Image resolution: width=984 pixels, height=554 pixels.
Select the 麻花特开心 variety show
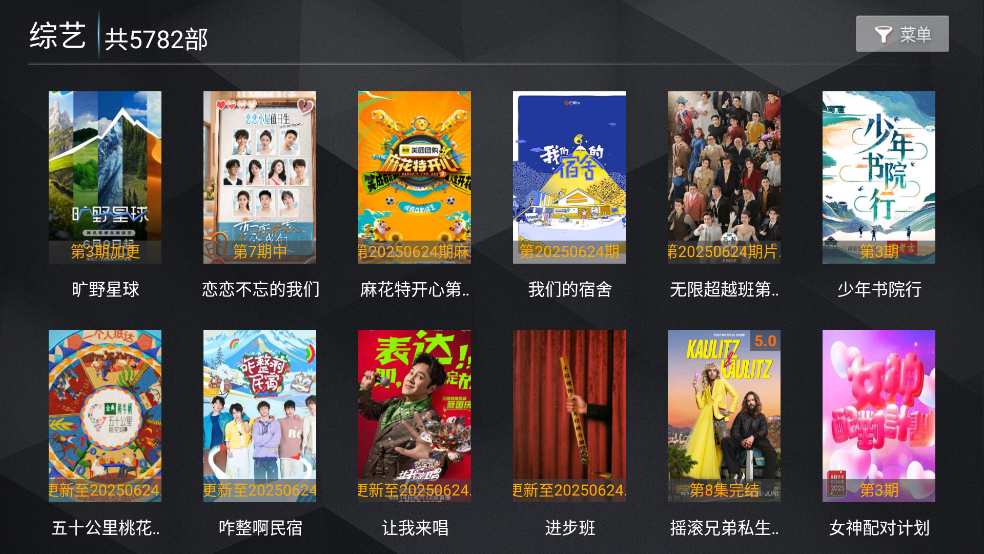pos(414,178)
